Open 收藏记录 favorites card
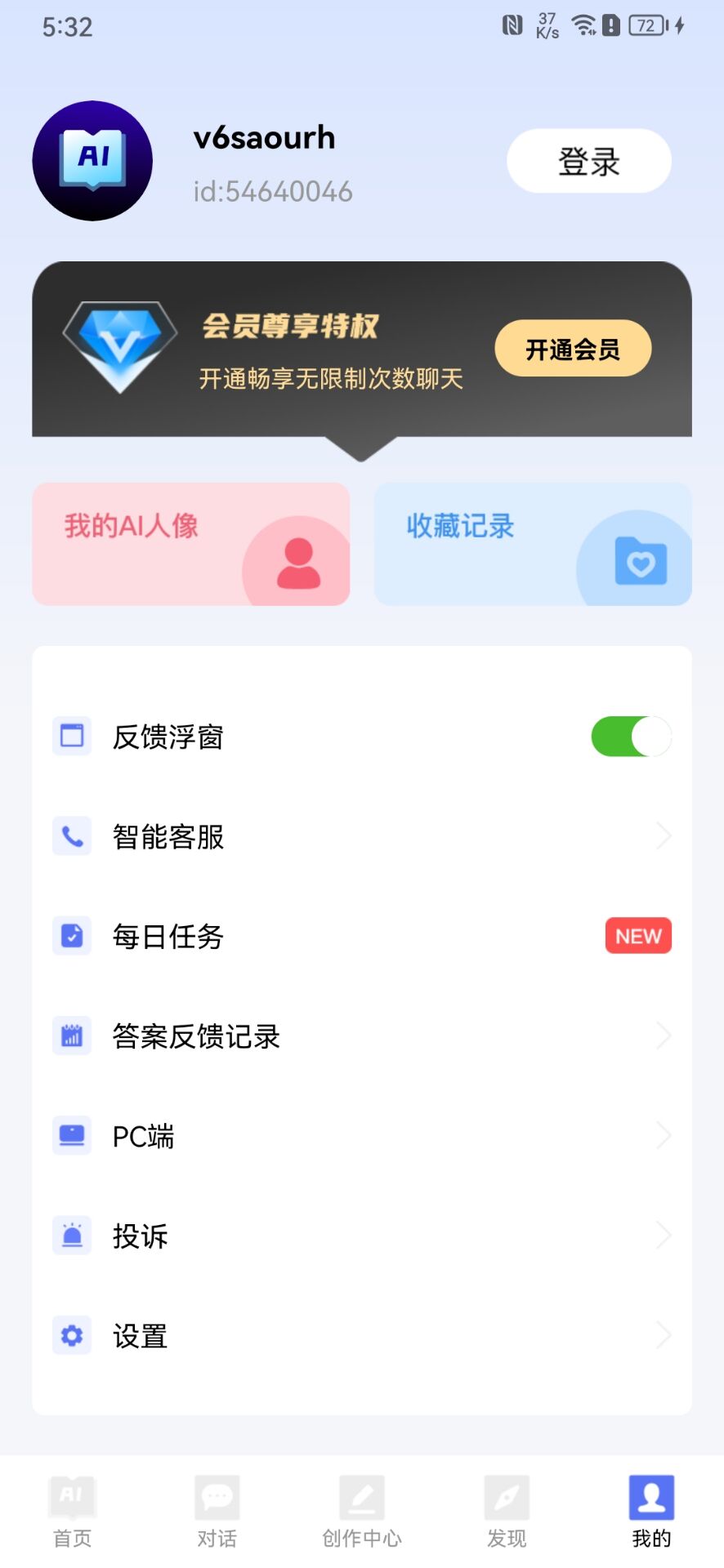The image size is (724, 1568). pos(532,544)
